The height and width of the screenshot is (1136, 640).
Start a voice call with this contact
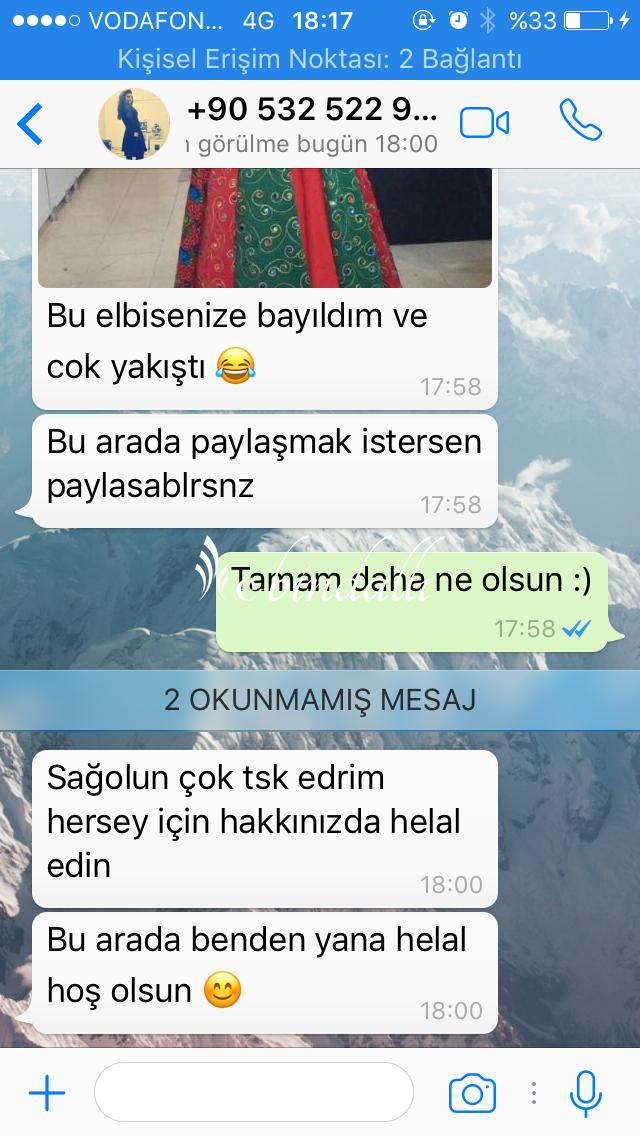pos(581,120)
